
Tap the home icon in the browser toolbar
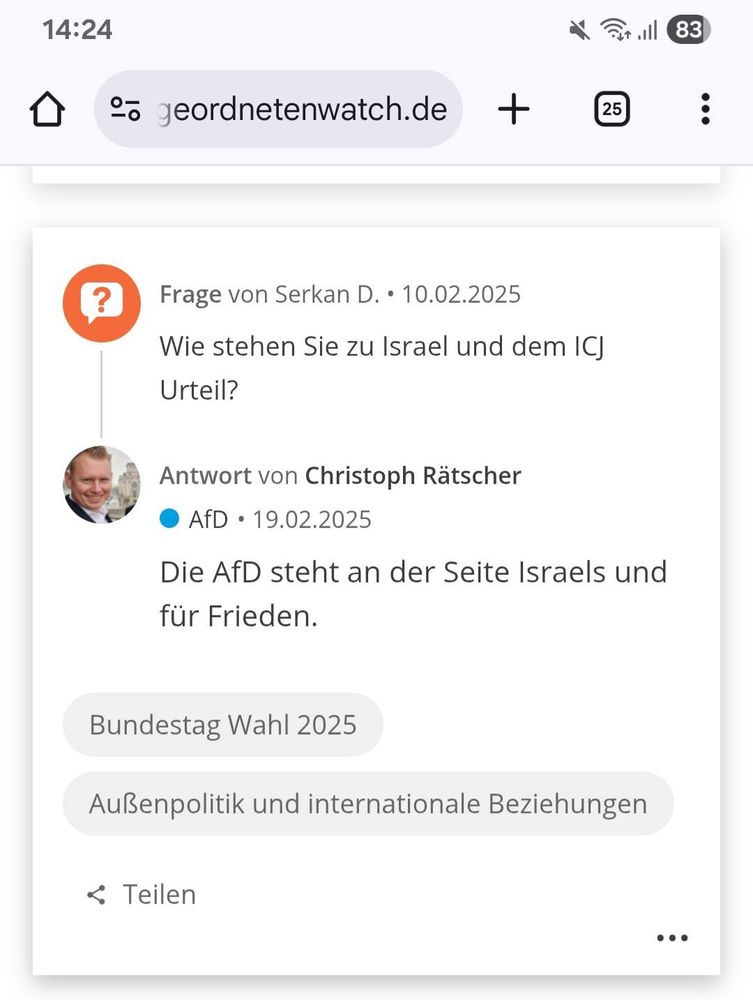tap(47, 110)
